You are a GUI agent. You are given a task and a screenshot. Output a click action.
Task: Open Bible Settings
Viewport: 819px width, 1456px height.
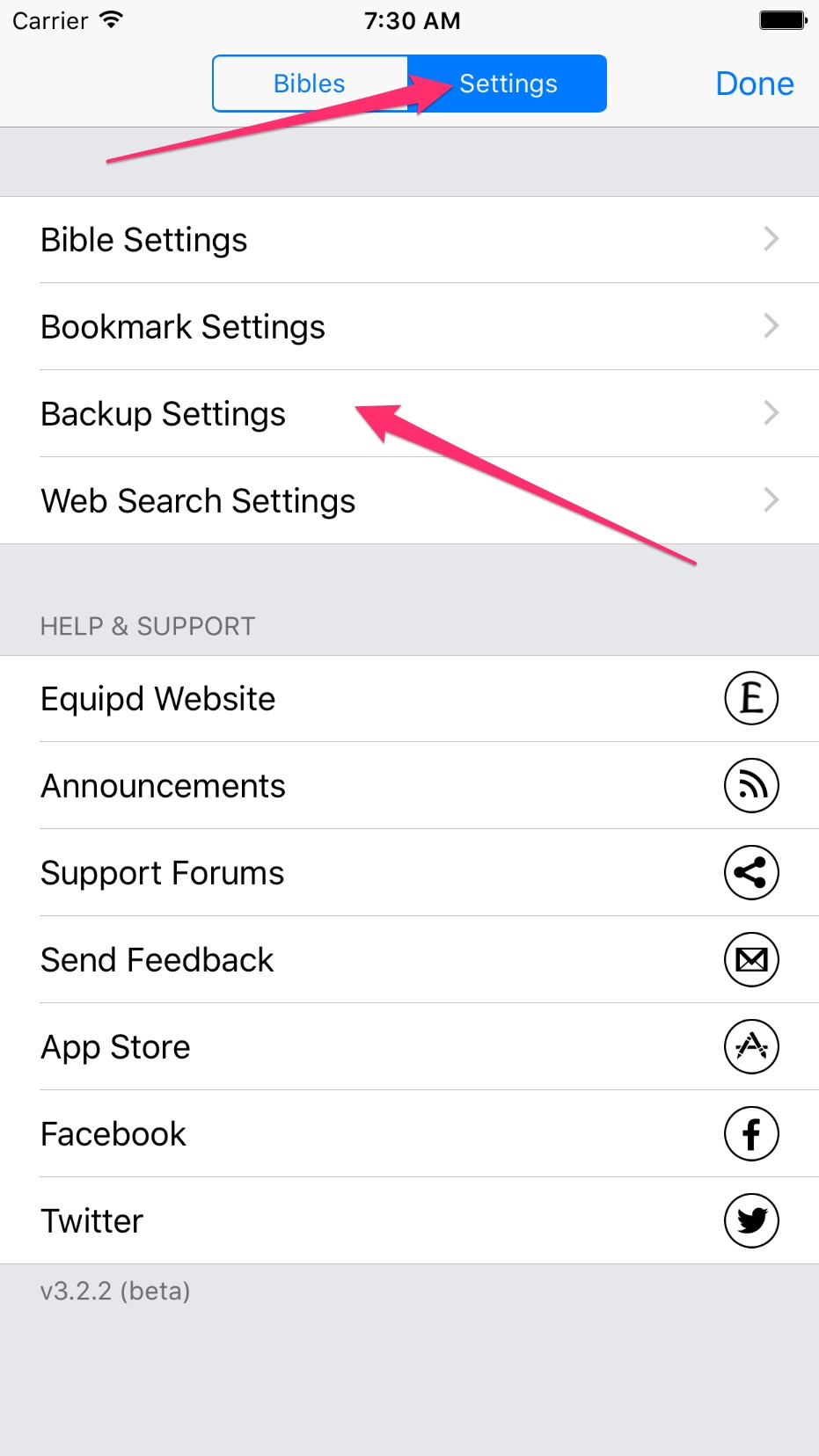409,240
